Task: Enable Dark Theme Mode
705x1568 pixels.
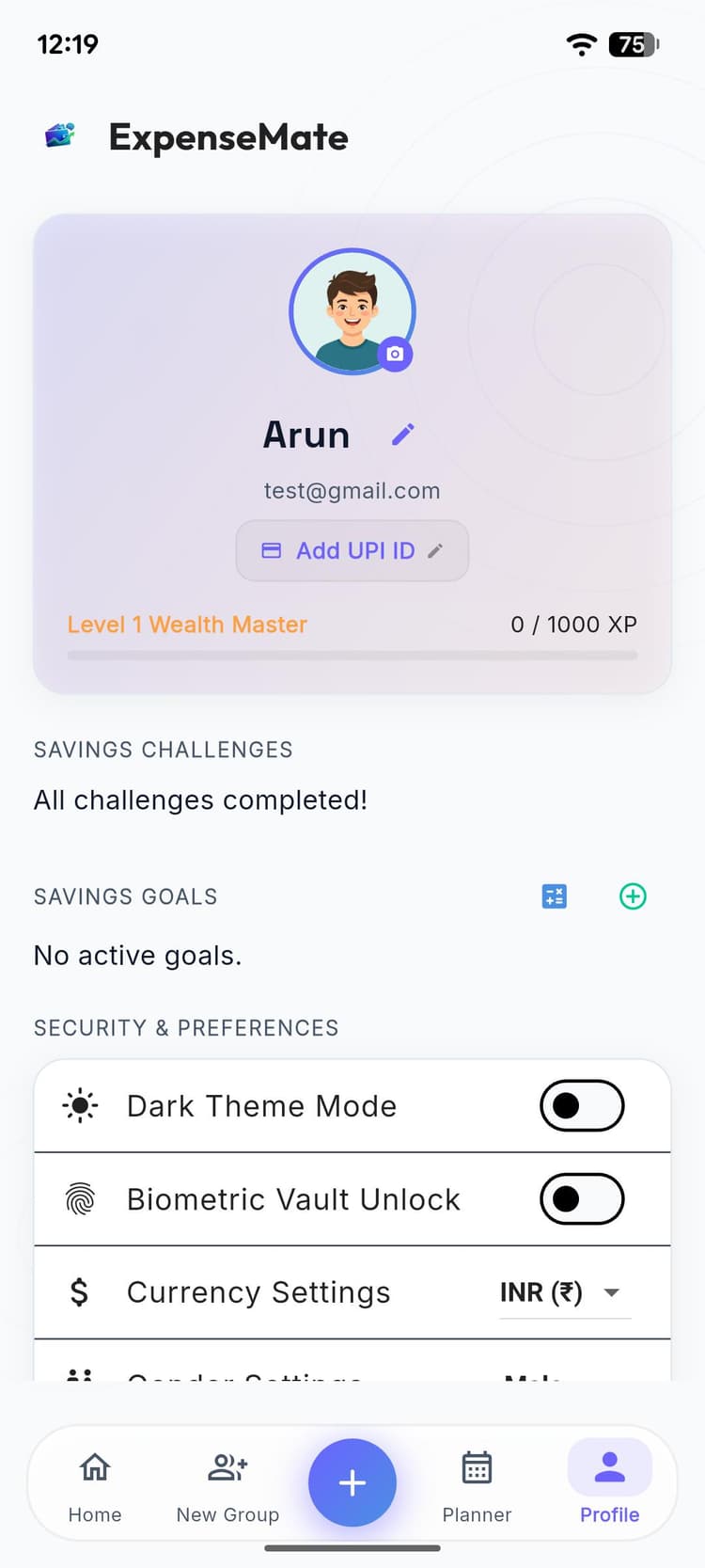Action: coord(582,1105)
